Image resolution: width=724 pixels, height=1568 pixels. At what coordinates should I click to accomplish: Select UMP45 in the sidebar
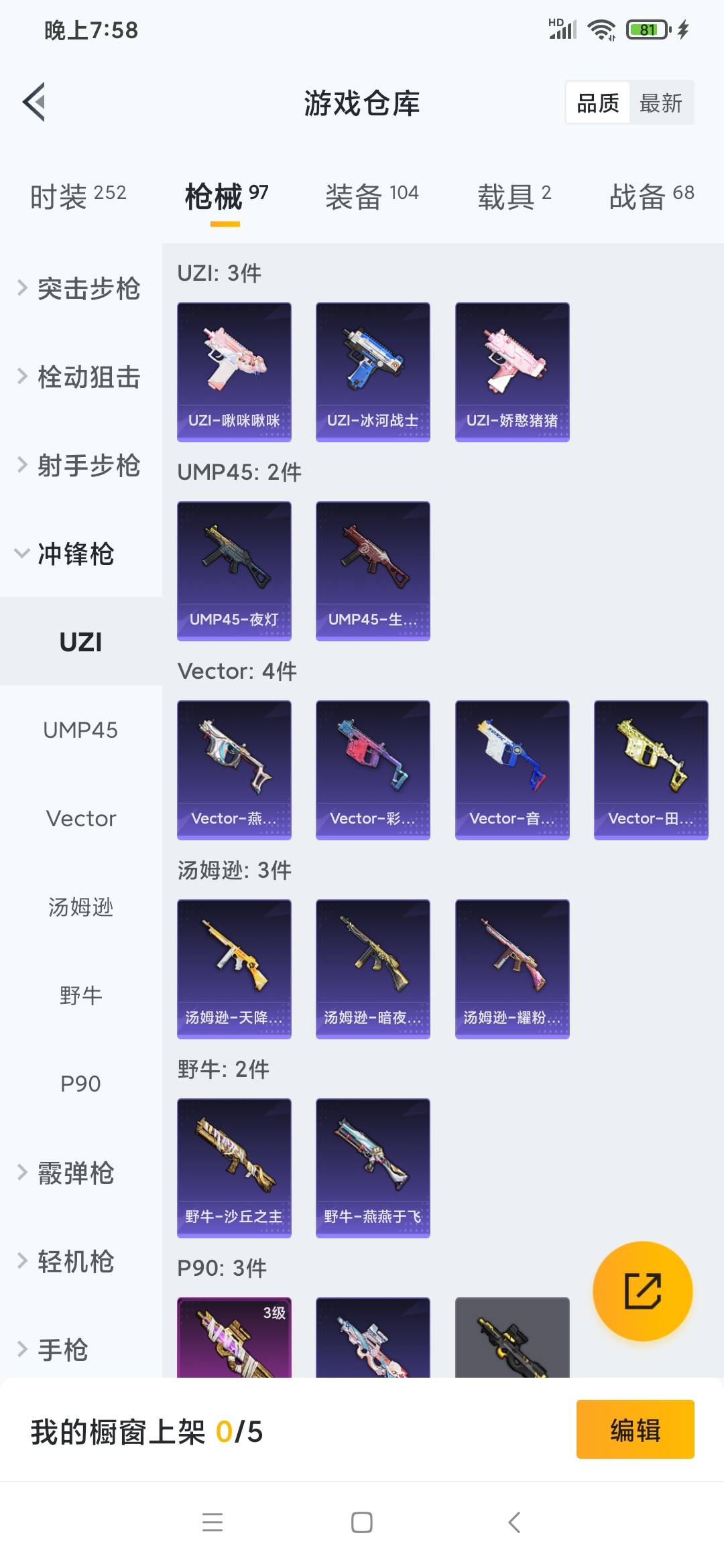pyautogui.click(x=80, y=730)
